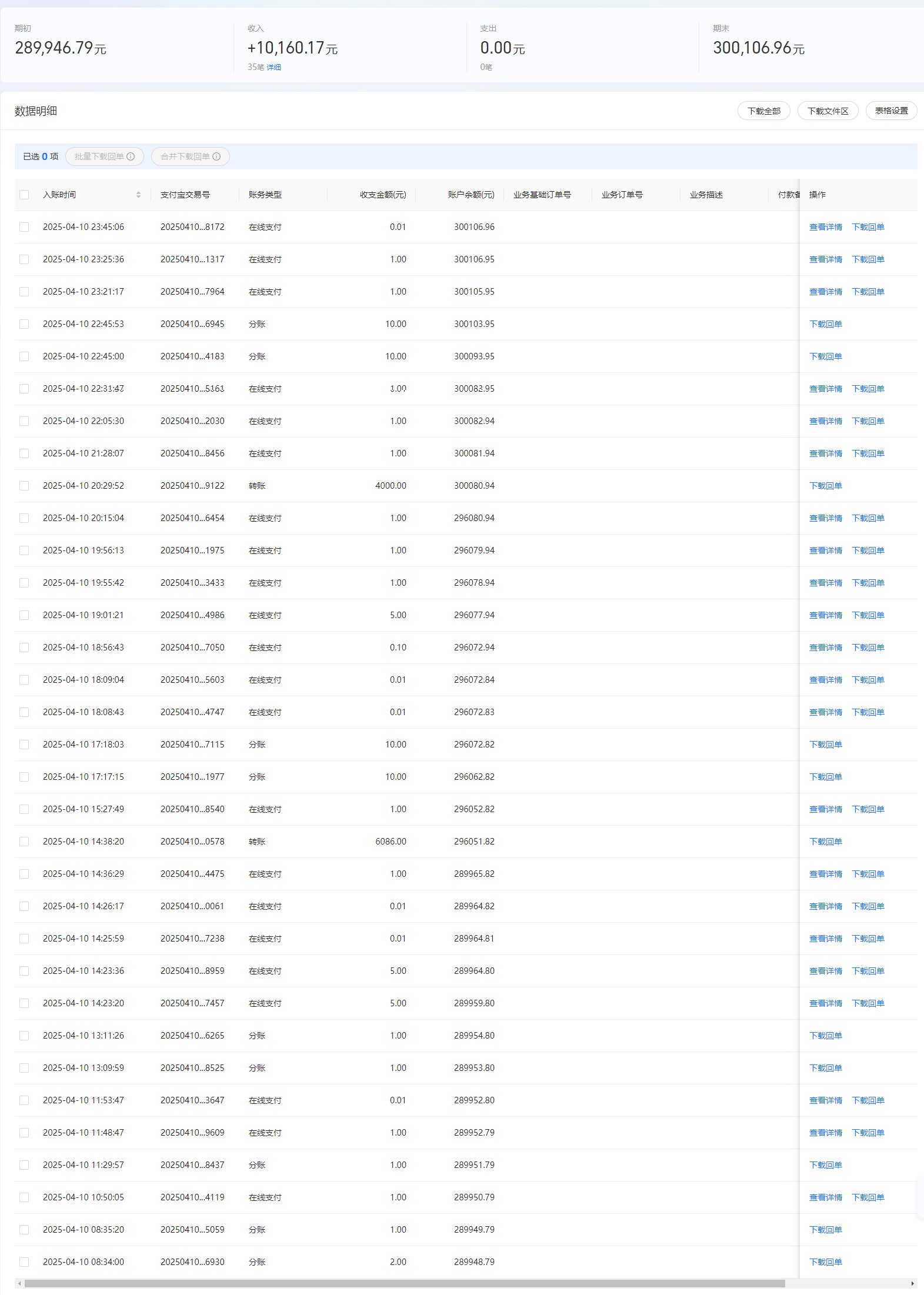Open 表格设置 table settings
This screenshot has height=1295, width=924.
coord(891,111)
